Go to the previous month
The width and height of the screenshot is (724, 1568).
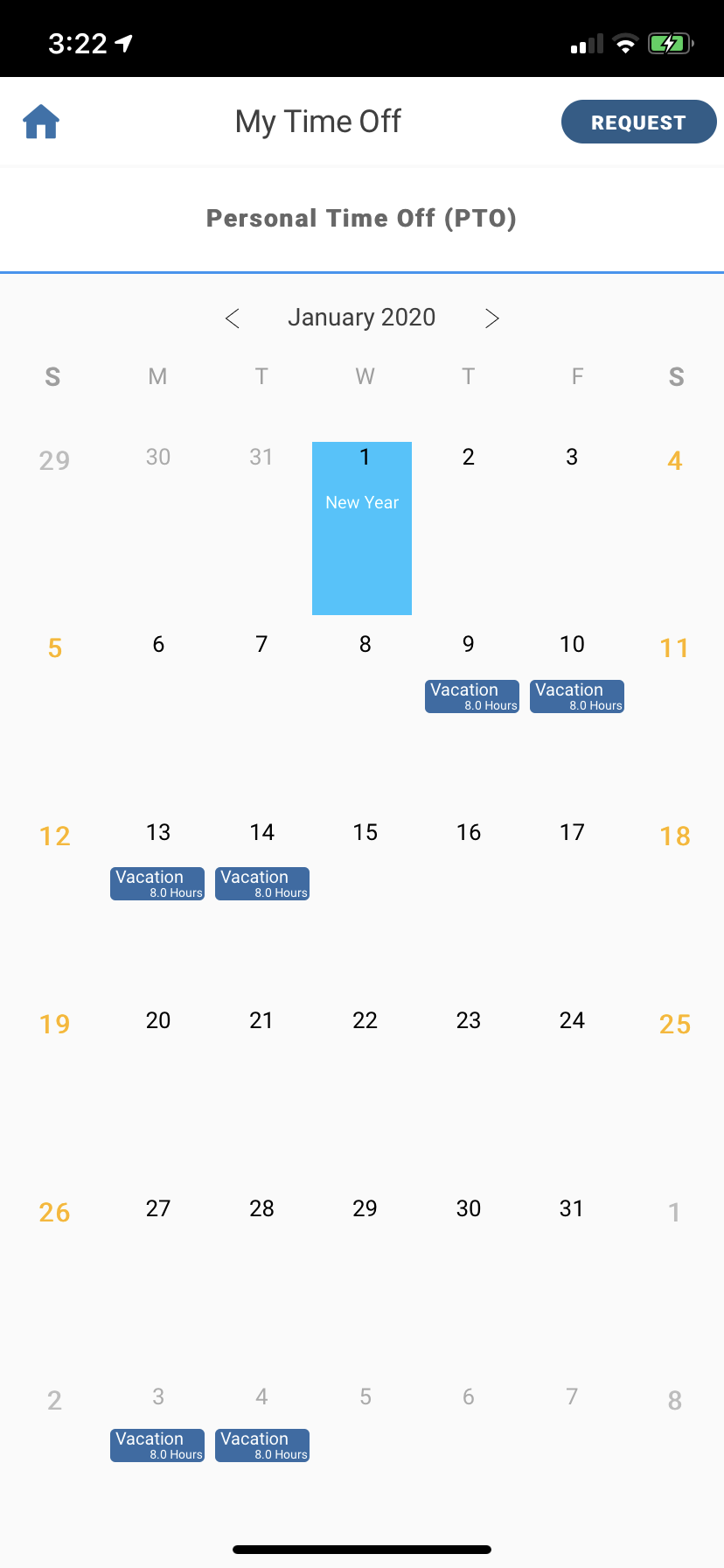tap(232, 318)
